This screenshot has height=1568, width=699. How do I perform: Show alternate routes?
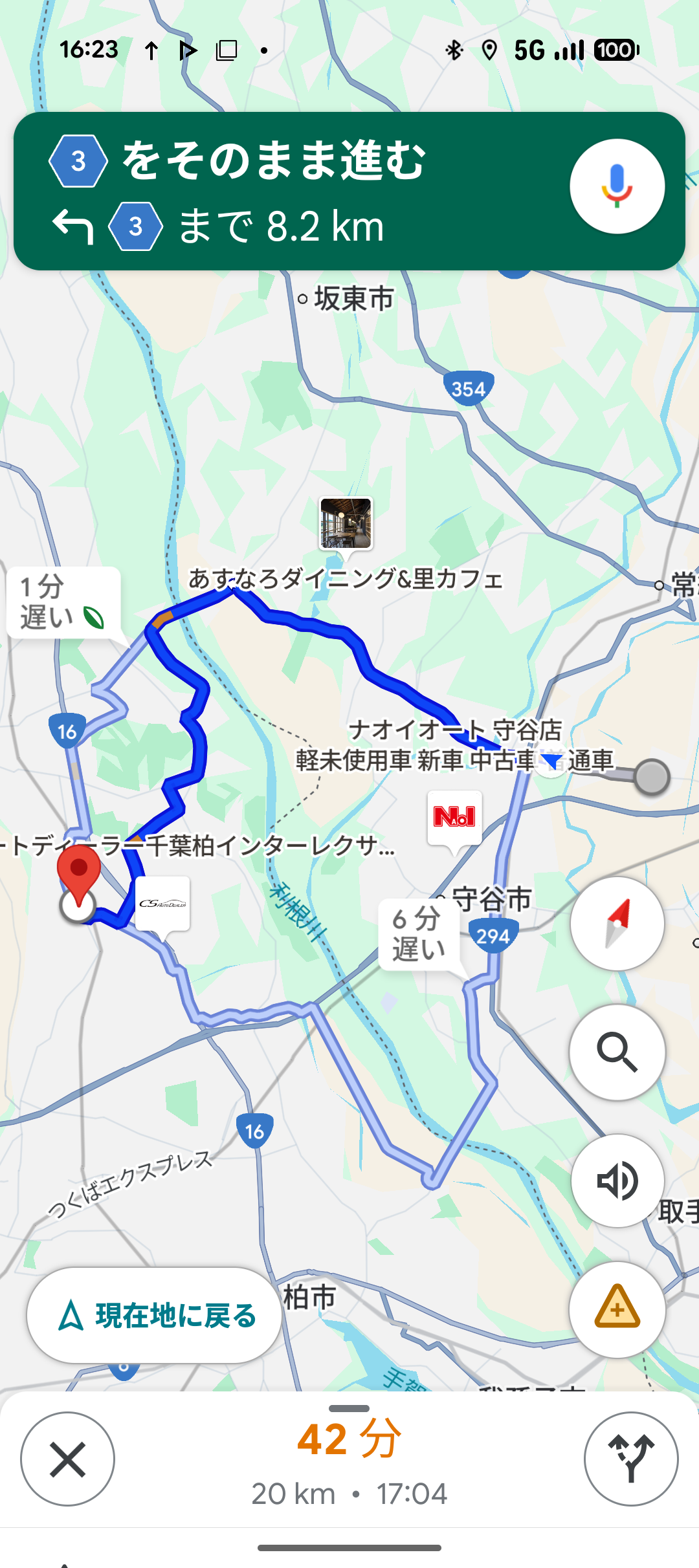point(631,1459)
